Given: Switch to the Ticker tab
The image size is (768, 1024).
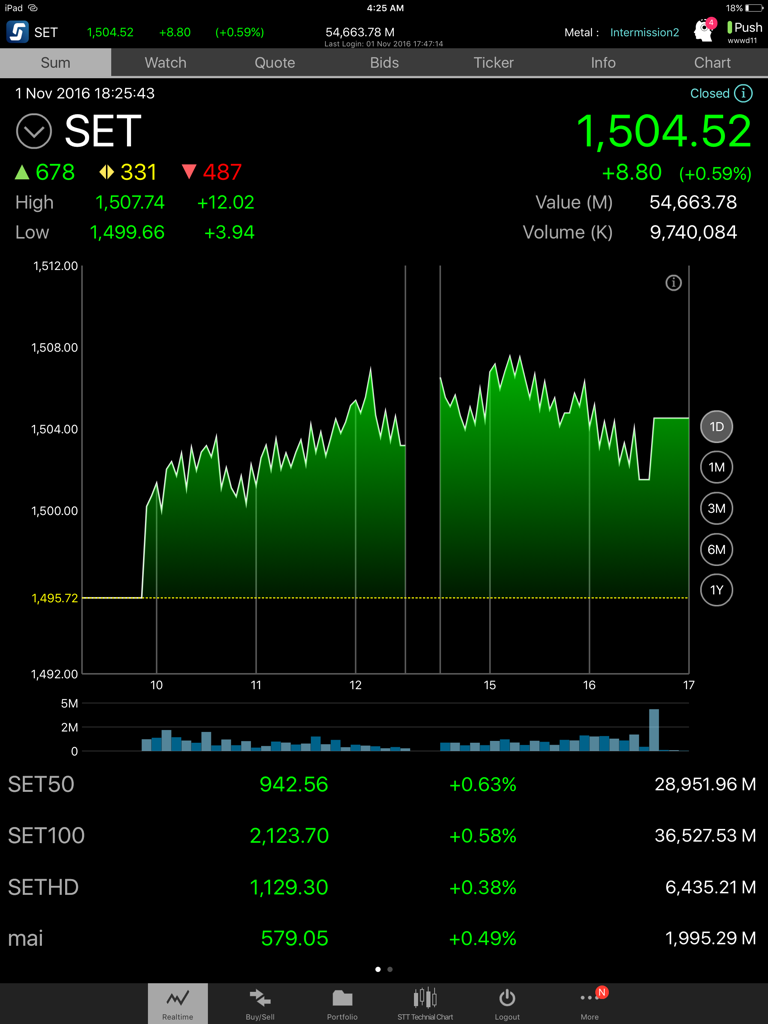Looking at the screenshot, I should [493, 62].
